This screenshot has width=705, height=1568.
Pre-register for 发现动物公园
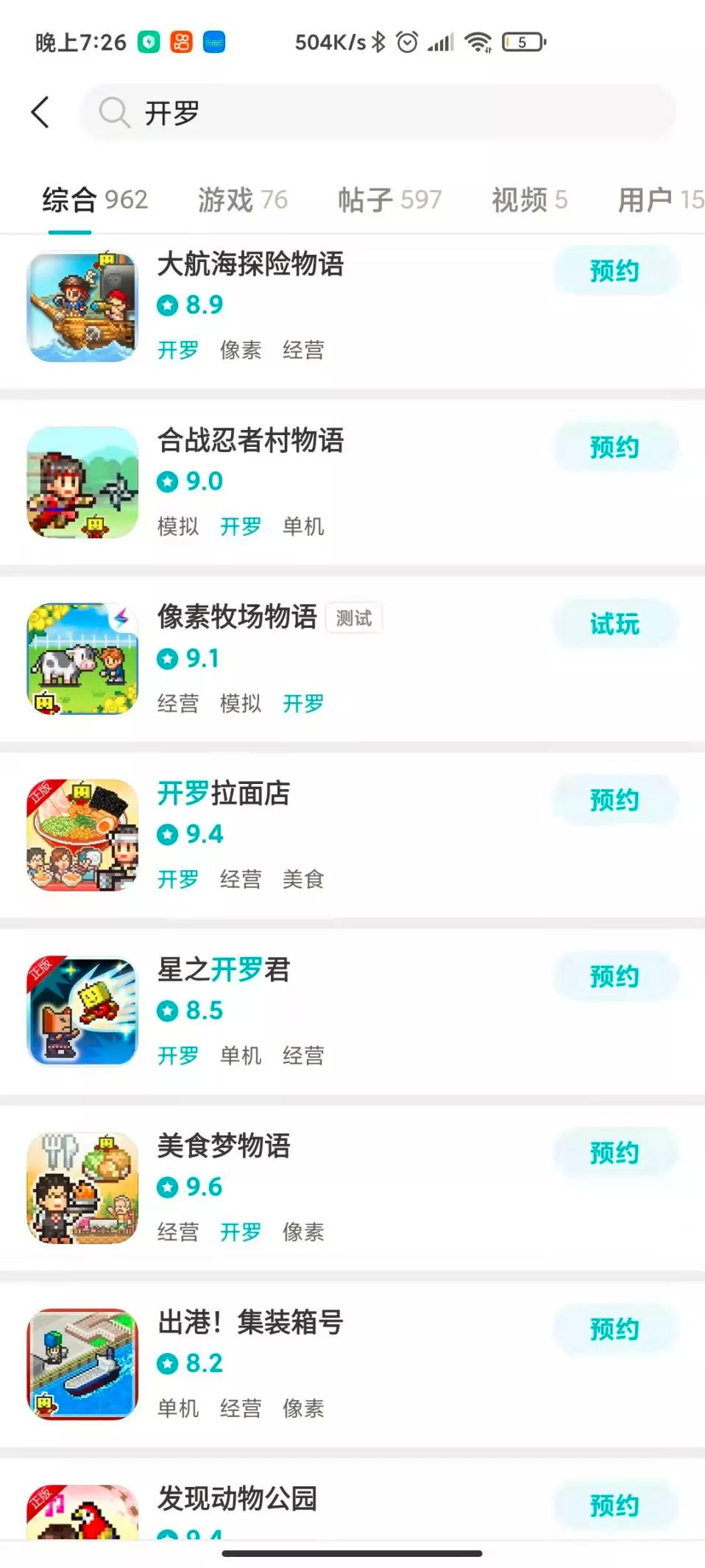[x=614, y=1505]
